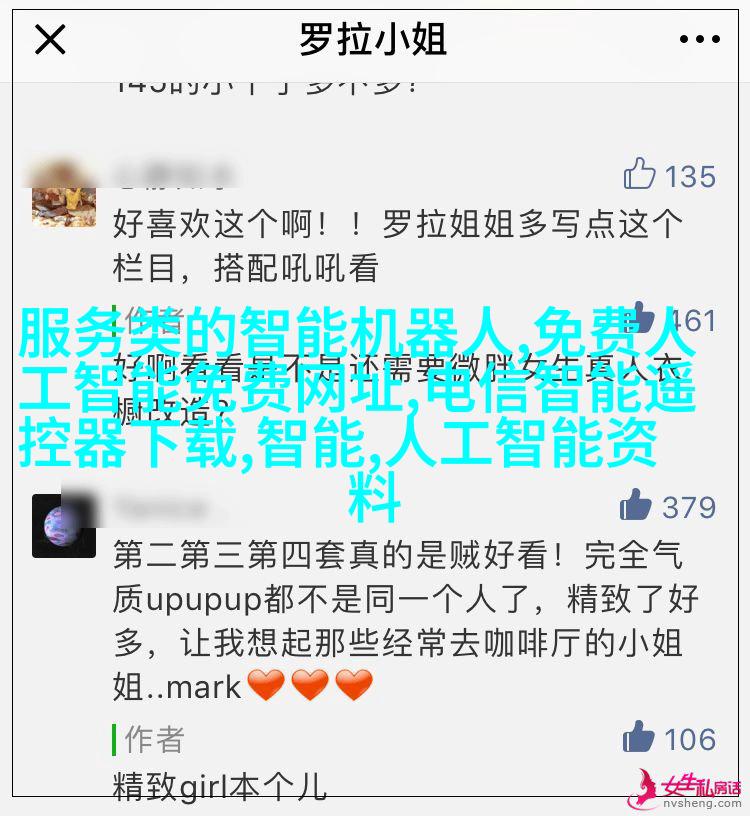Like the author reply with 106 likes
Image resolution: width=750 pixels, height=816 pixels.
pyautogui.click(x=638, y=738)
